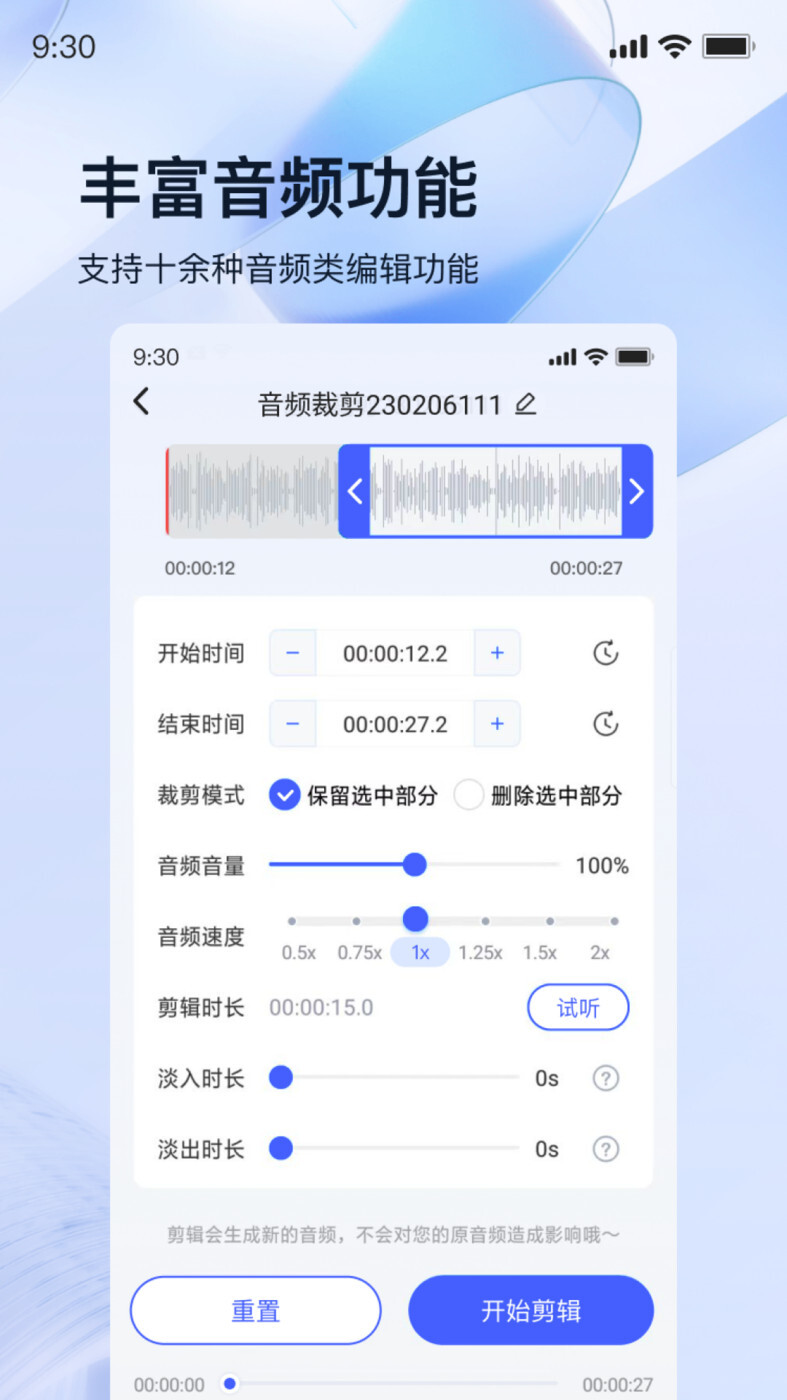Click the start time field showing 00:00:12.2
This screenshot has height=1400, width=787.
coord(394,653)
